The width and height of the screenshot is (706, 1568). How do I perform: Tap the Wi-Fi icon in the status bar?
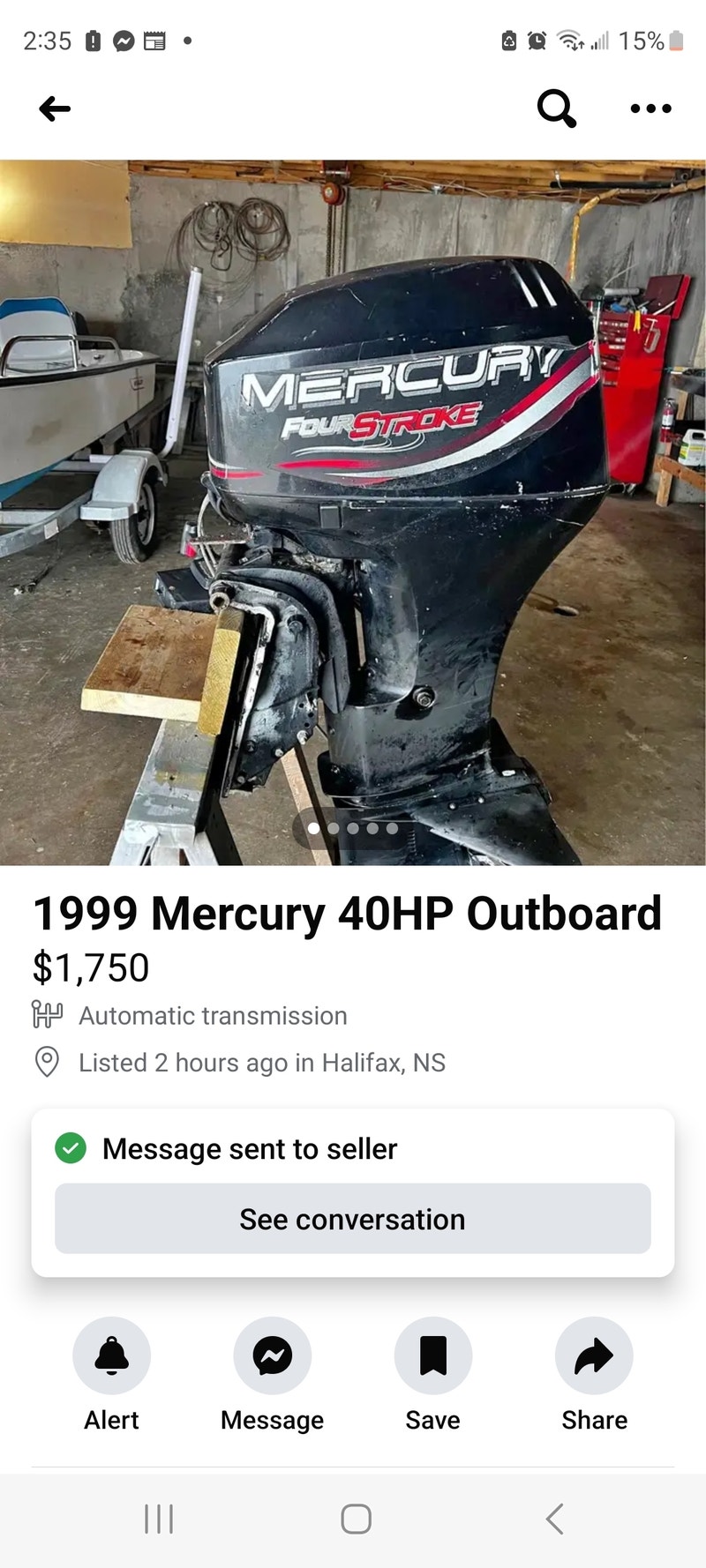[569, 41]
